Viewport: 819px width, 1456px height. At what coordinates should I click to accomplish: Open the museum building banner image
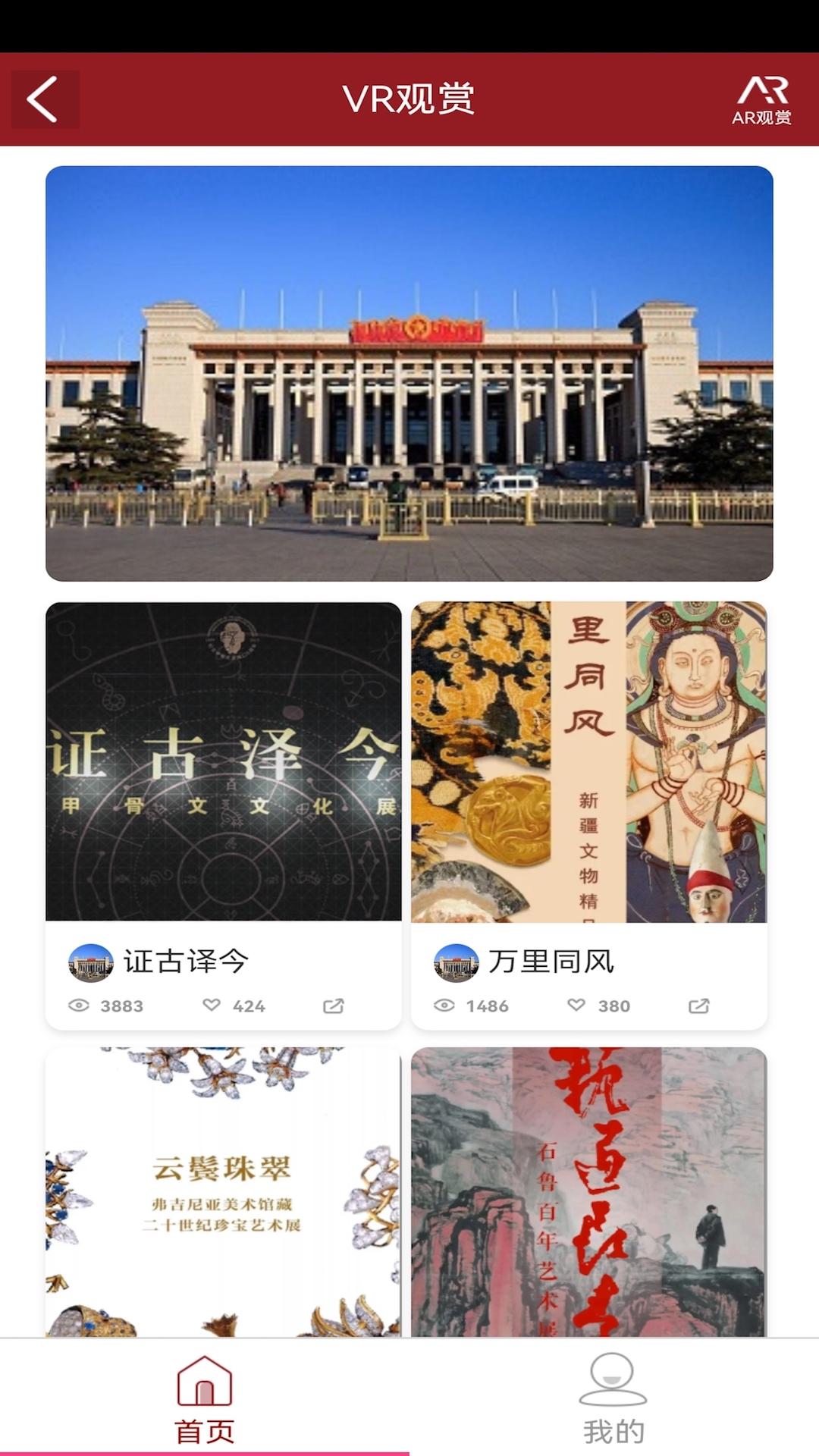(409, 372)
